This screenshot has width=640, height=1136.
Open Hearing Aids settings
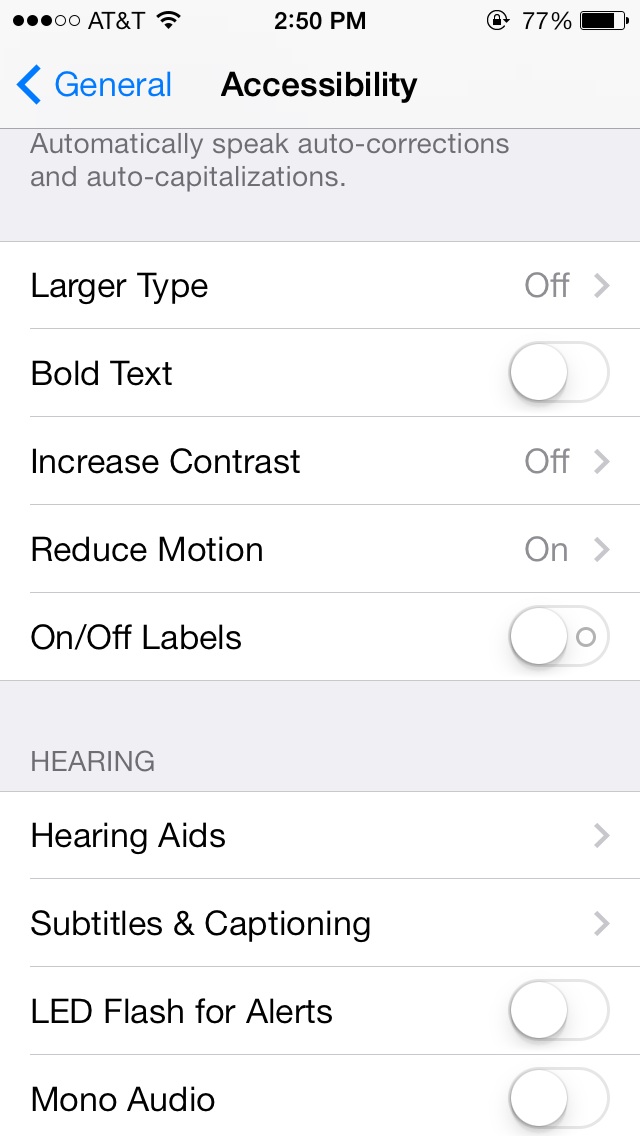click(320, 835)
